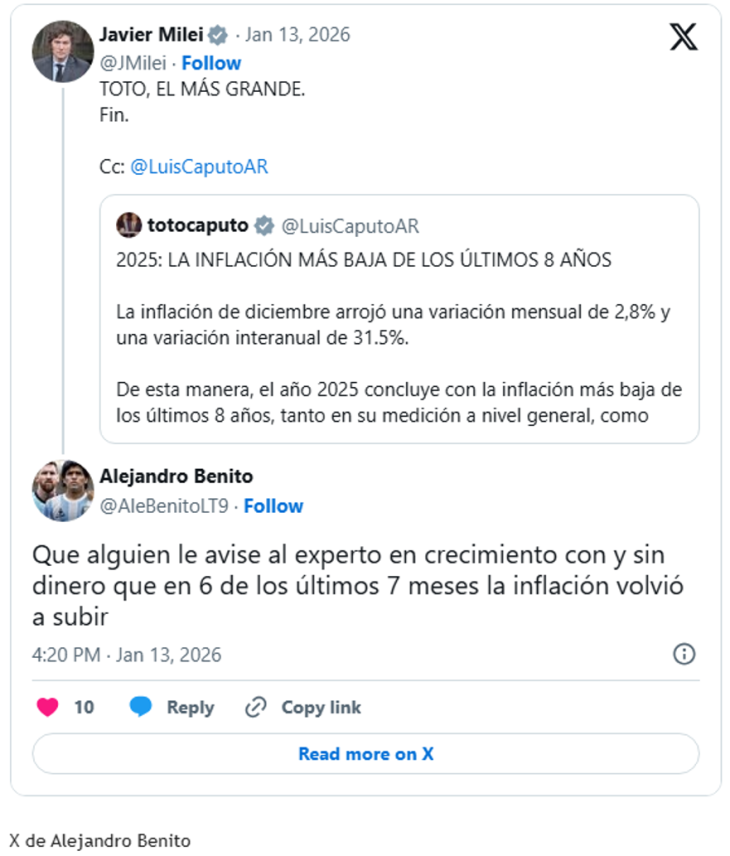Open Alejandro Benito's profile picture

point(63,490)
